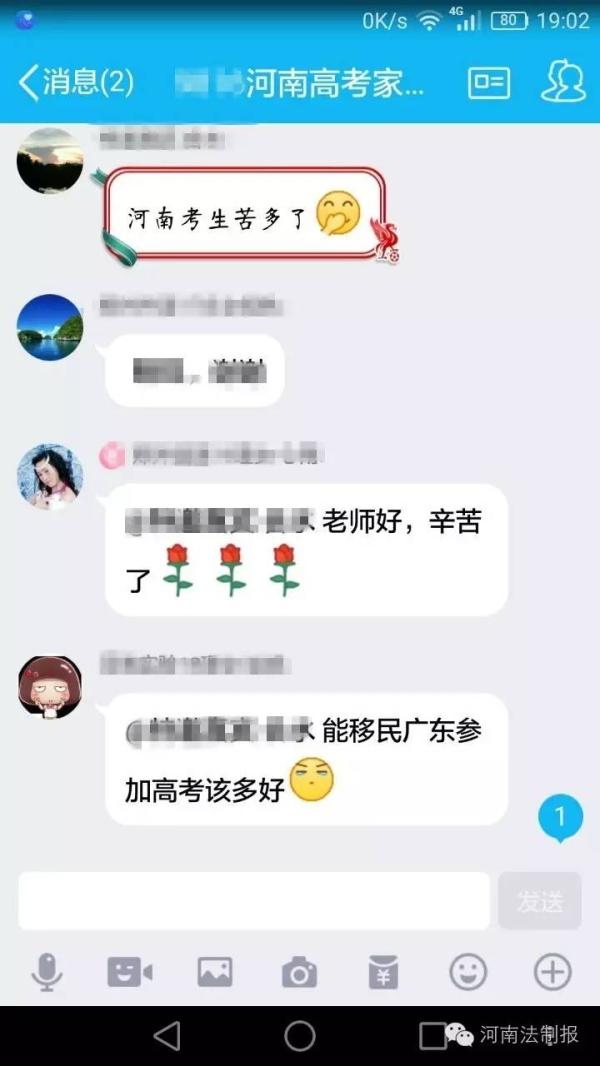Screen dimensions: 600x1066
Task: Jump to the 1 new unread message
Action: point(561,818)
